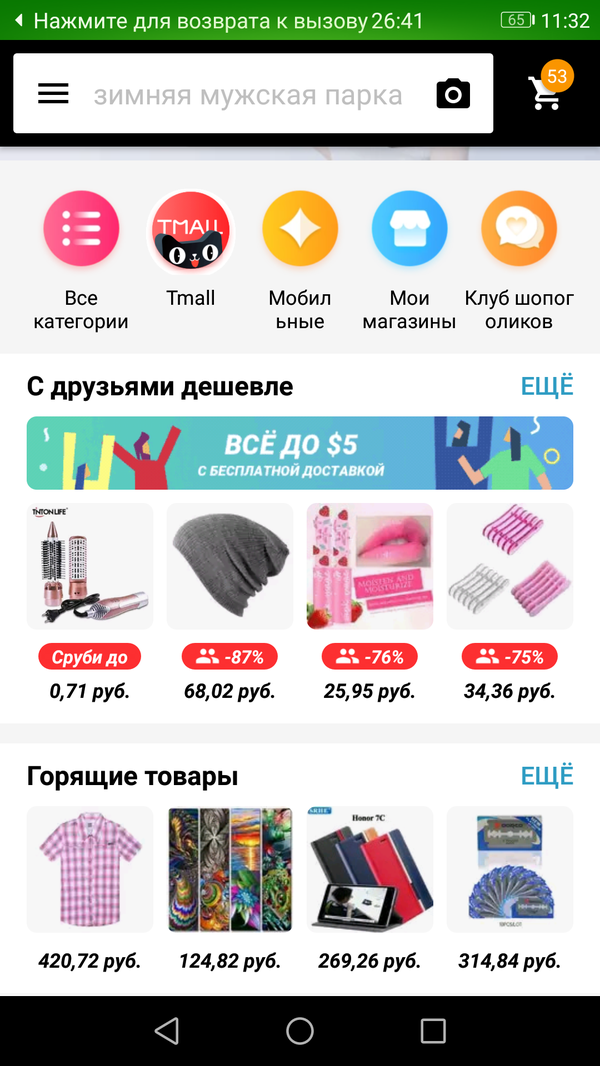The height and width of the screenshot is (1066, 600).
Task: Open the shopping cart
Action: point(547,92)
